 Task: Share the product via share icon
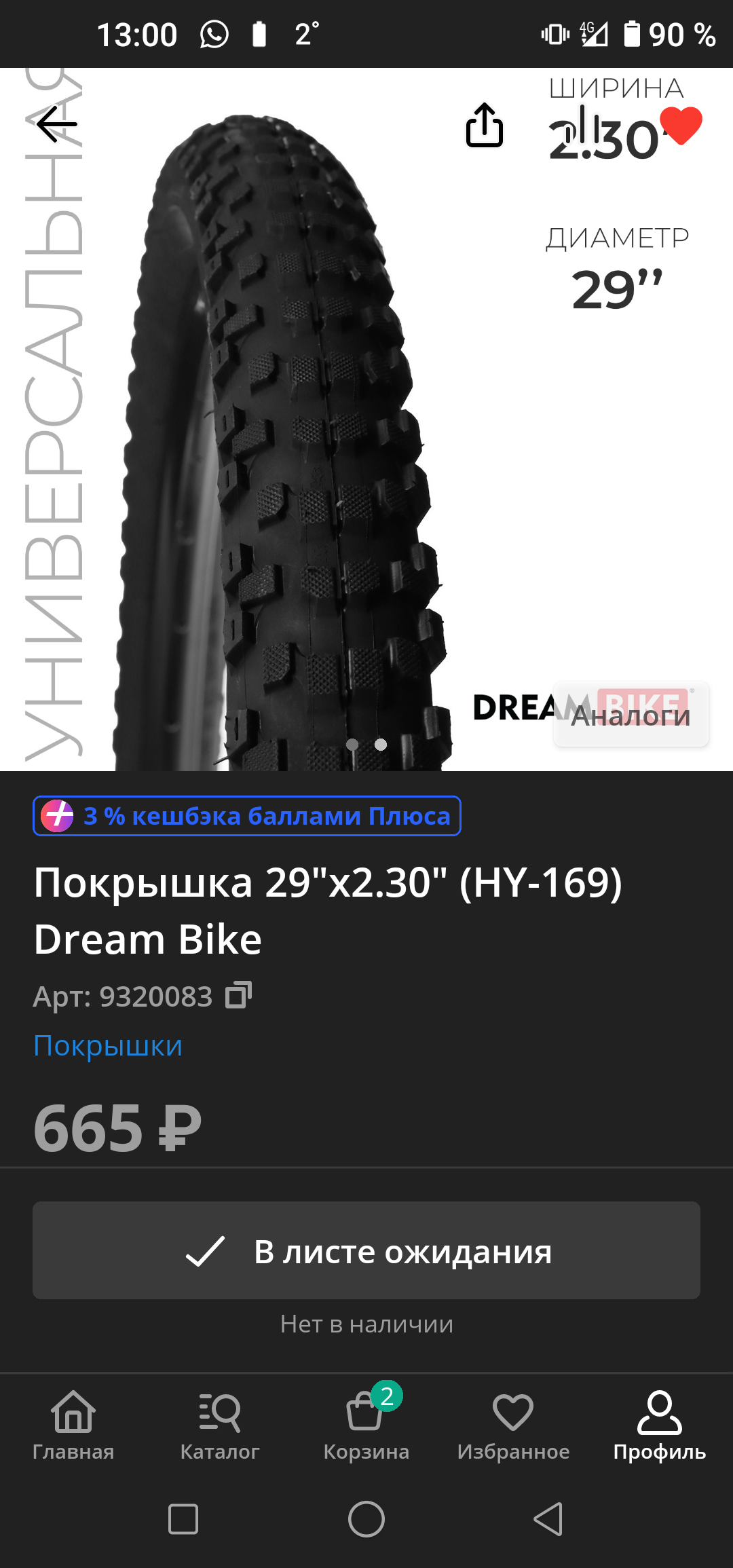(485, 126)
